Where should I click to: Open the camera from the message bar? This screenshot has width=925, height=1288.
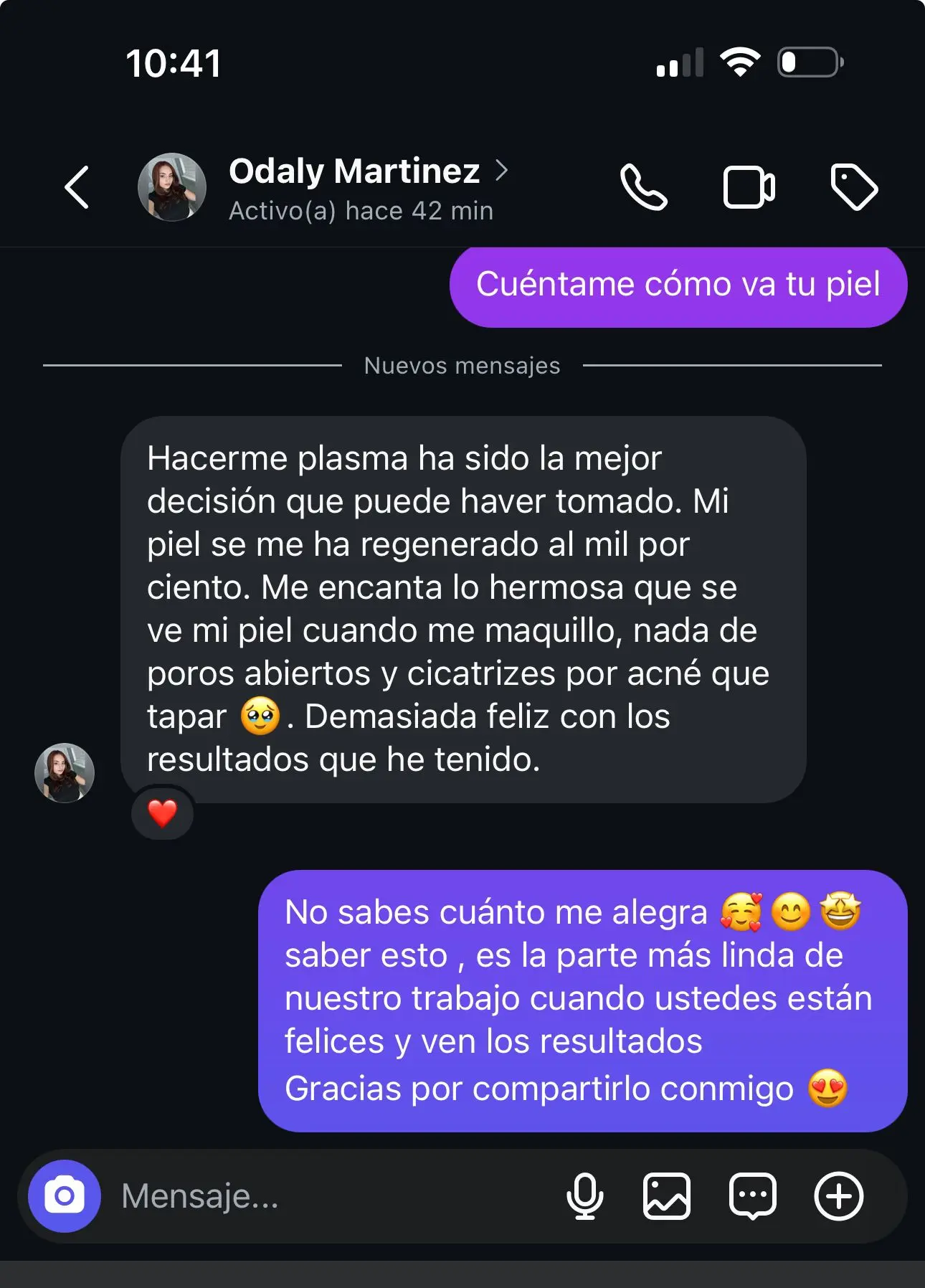point(65,1195)
